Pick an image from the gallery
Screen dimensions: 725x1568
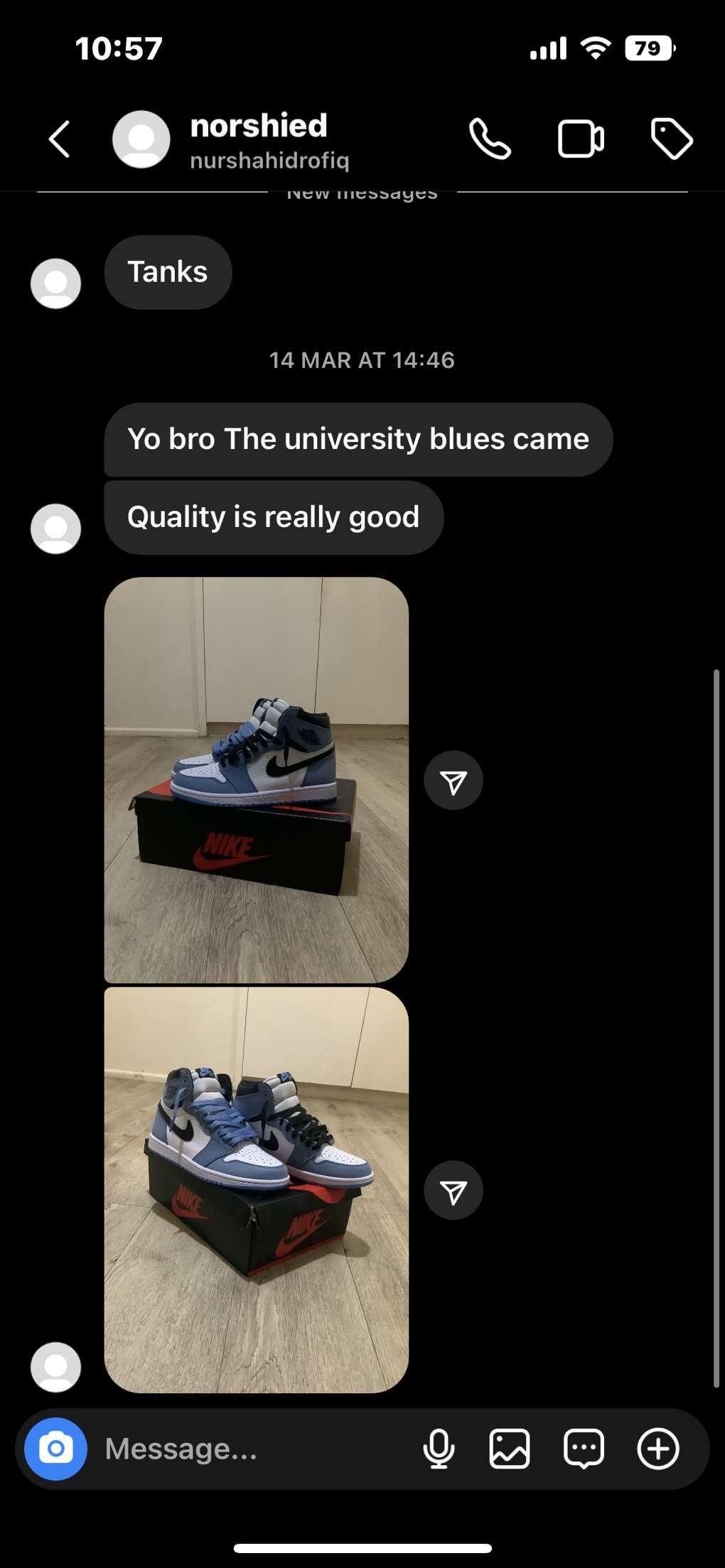(510, 1449)
